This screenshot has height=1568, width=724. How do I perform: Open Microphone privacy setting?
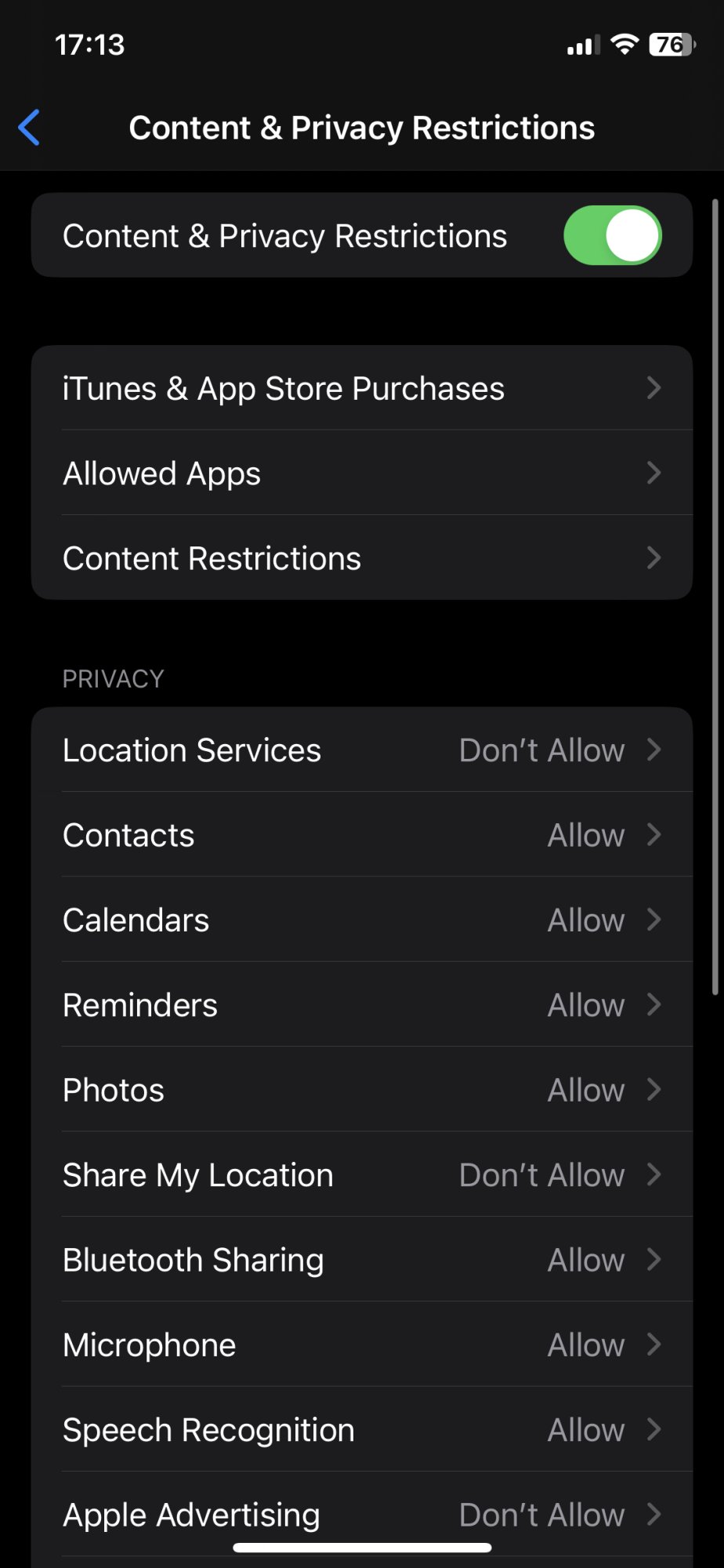click(362, 1345)
